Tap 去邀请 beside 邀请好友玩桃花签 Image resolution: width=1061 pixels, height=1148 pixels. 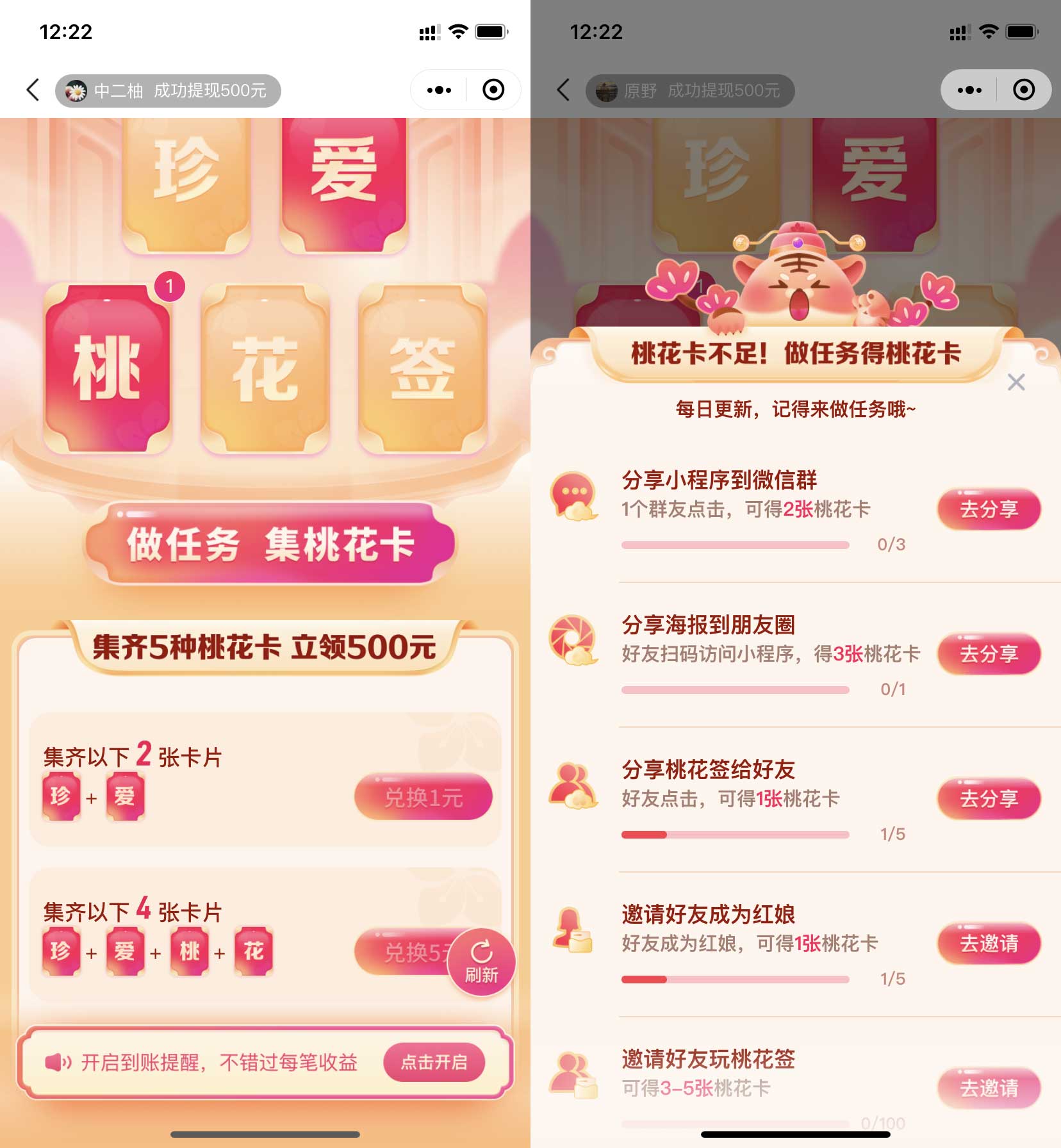987,1088
